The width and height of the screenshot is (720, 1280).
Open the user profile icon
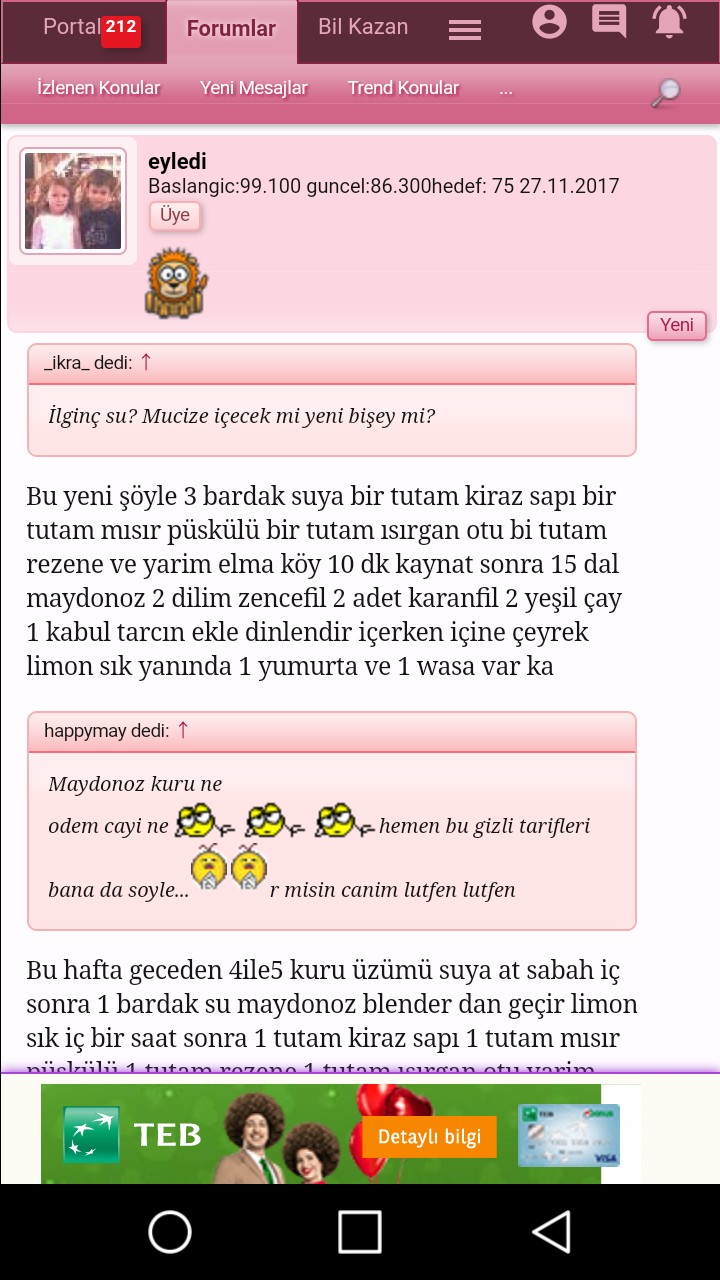tap(549, 22)
